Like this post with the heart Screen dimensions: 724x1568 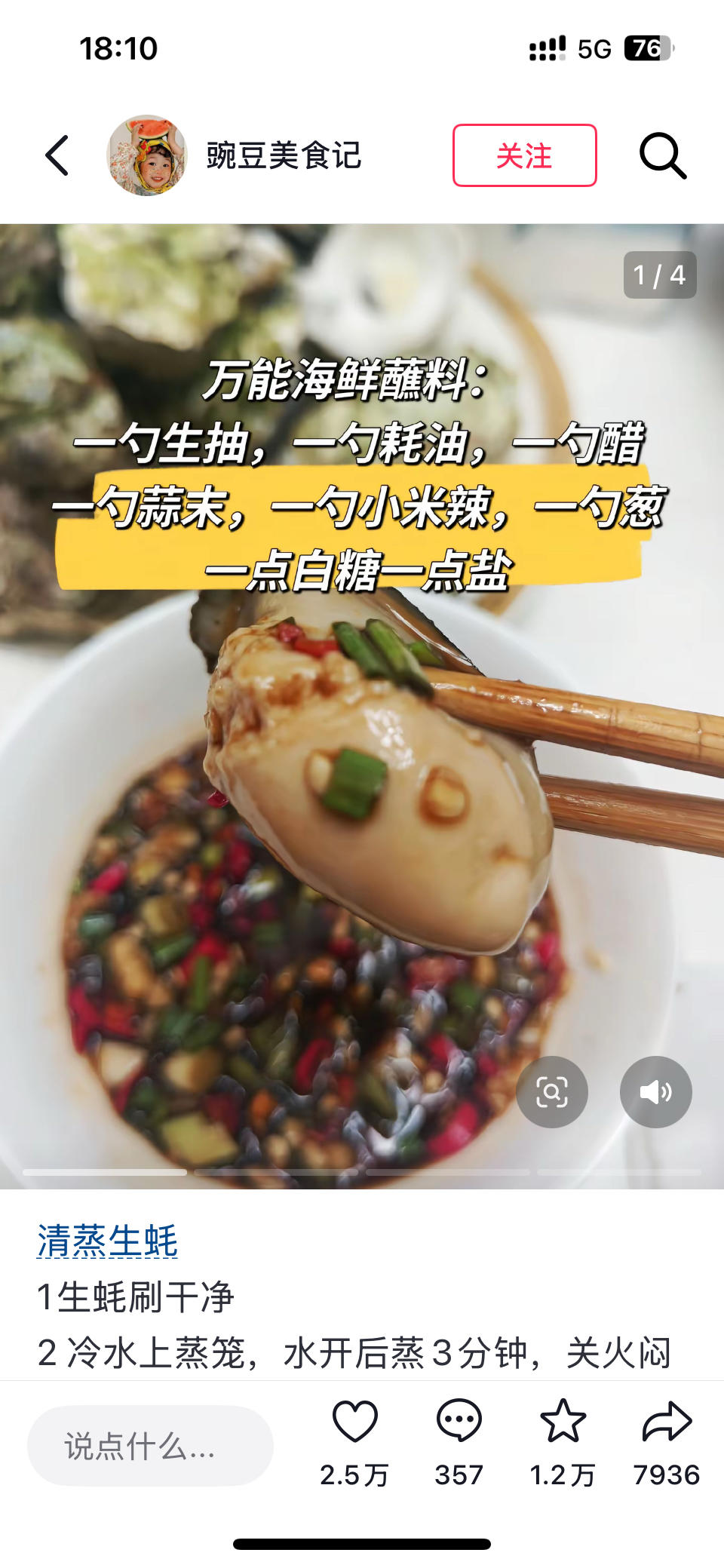click(x=354, y=1422)
